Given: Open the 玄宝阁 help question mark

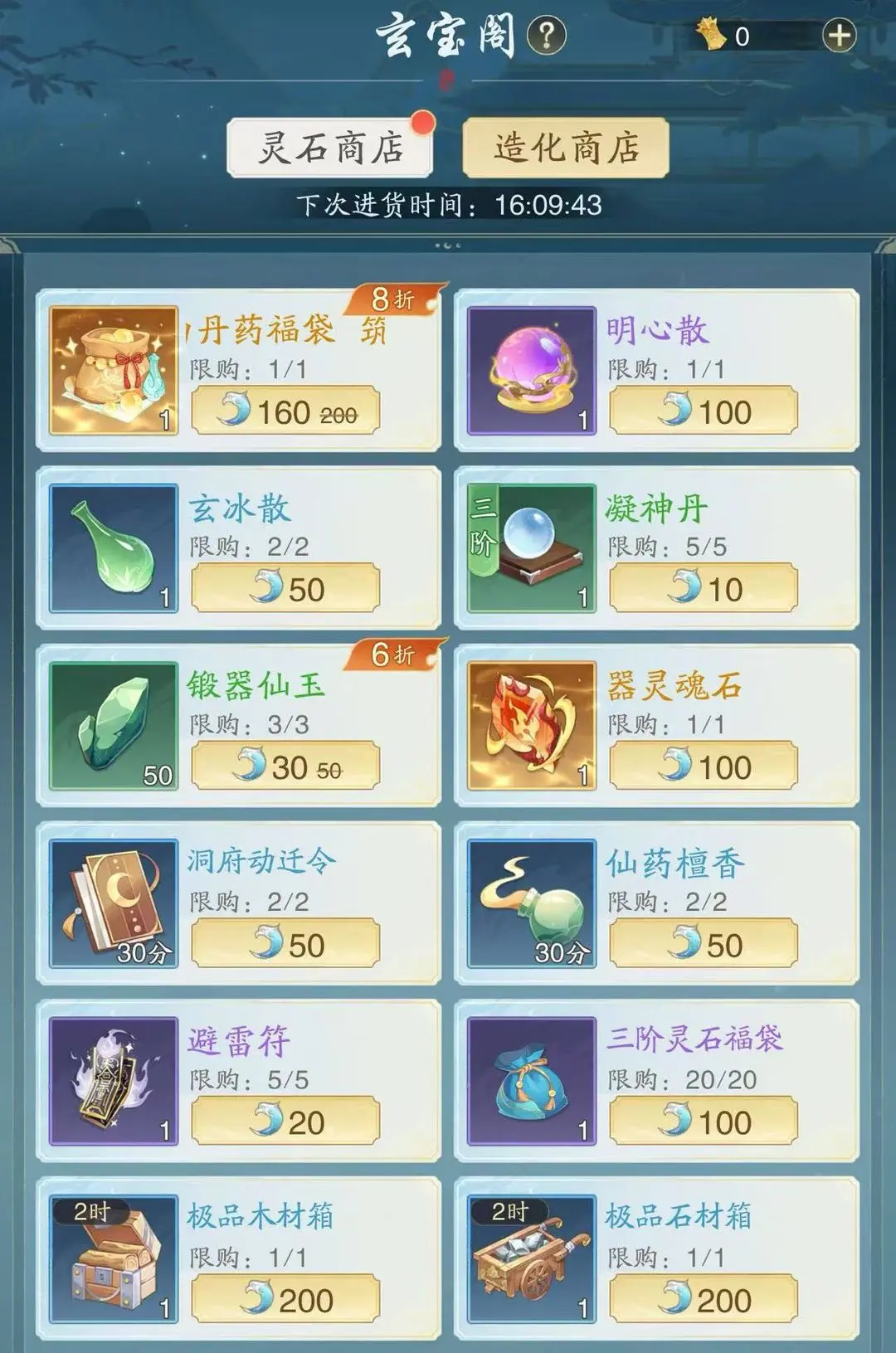Looking at the screenshot, I should (x=547, y=37).
